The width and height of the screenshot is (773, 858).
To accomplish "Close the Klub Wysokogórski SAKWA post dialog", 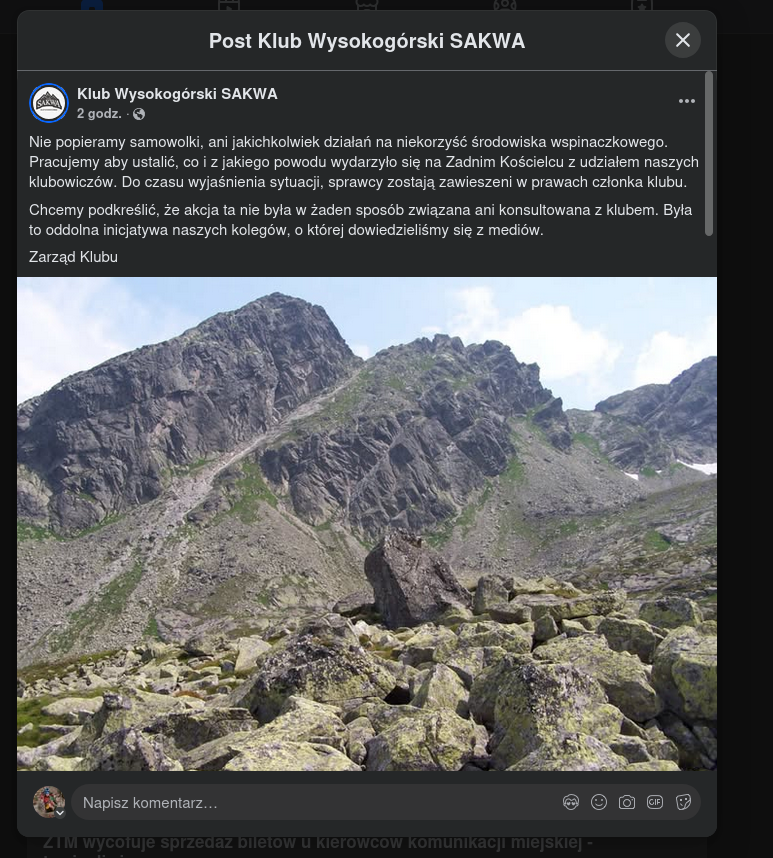I will coord(683,40).
